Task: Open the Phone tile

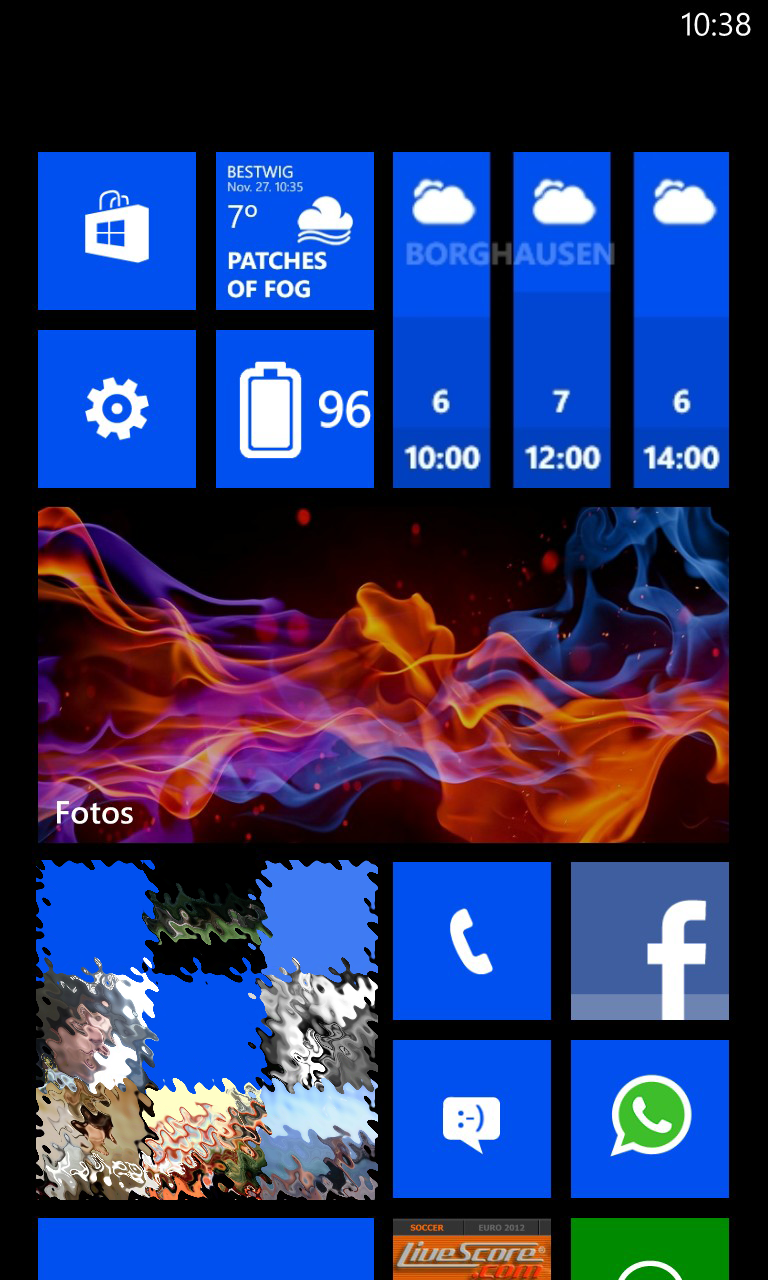Action: click(472, 941)
